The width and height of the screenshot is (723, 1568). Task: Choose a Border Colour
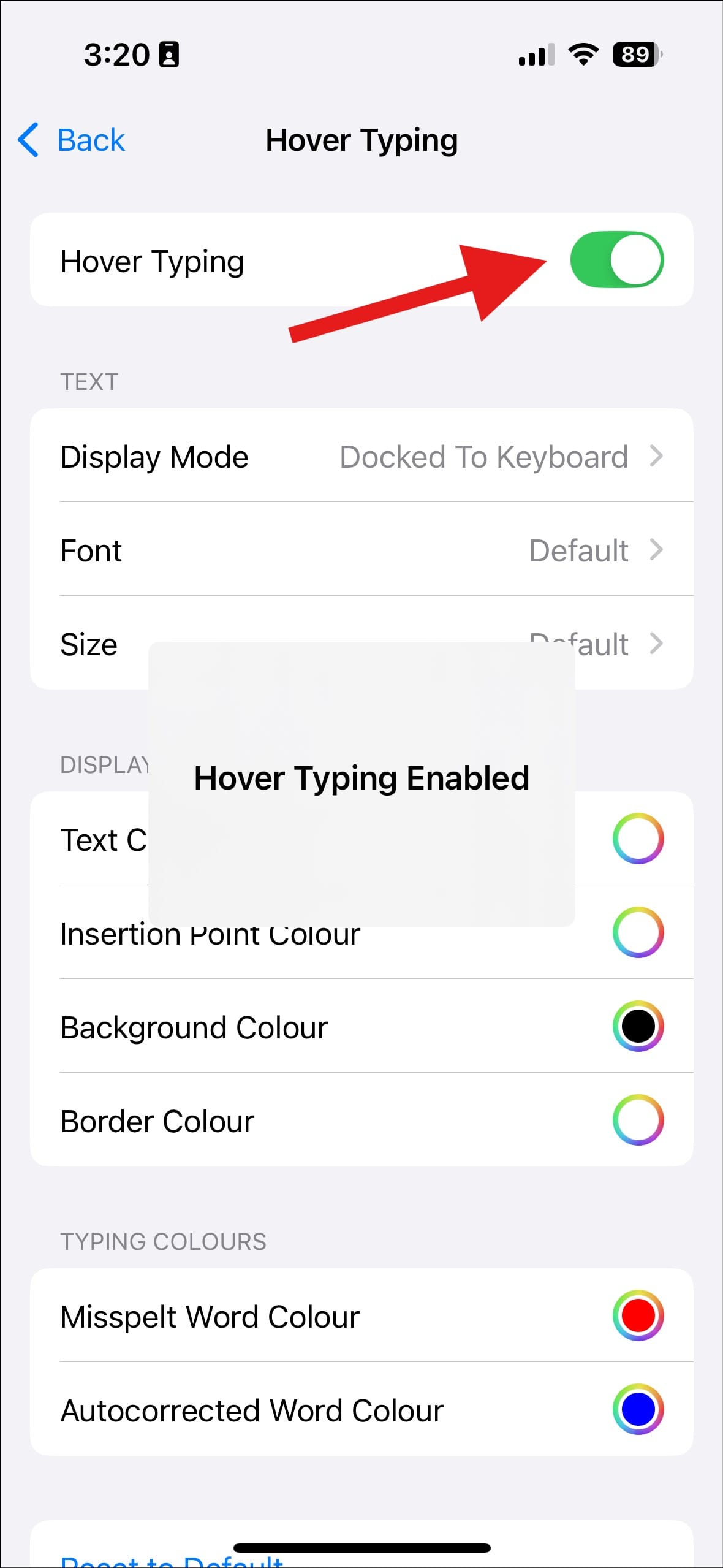click(638, 1121)
